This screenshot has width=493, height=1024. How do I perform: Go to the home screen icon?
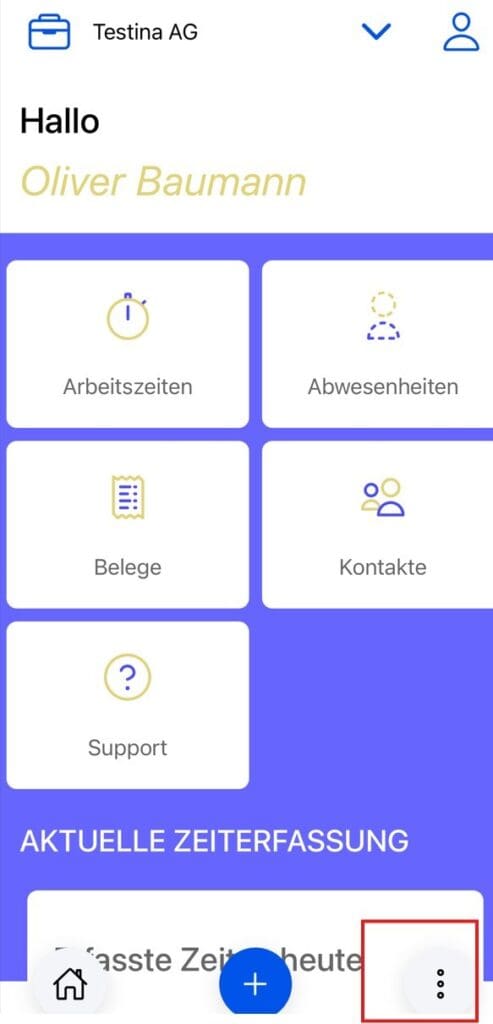tap(70, 984)
